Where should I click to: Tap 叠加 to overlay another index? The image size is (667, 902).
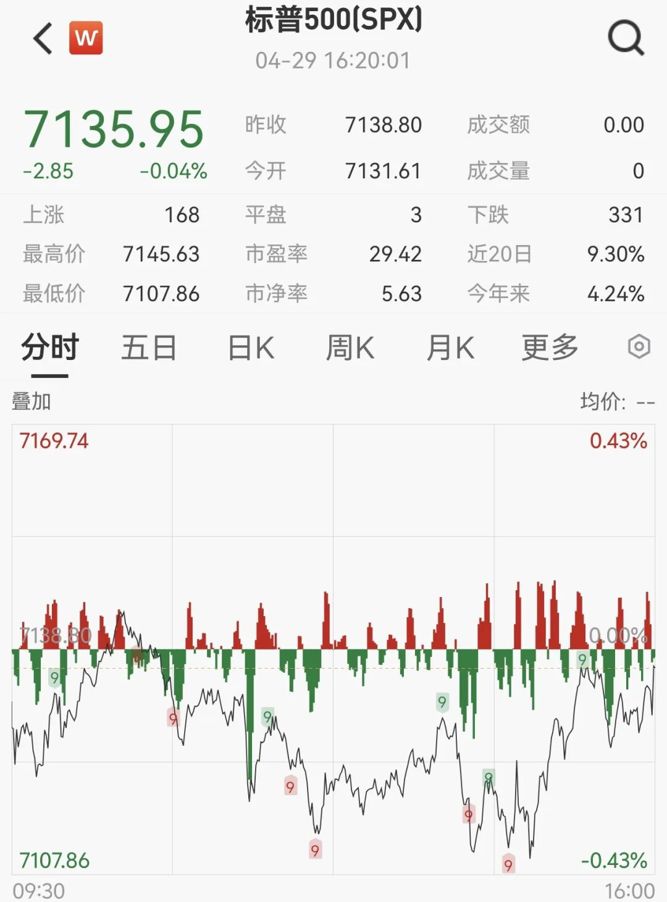pos(31,402)
